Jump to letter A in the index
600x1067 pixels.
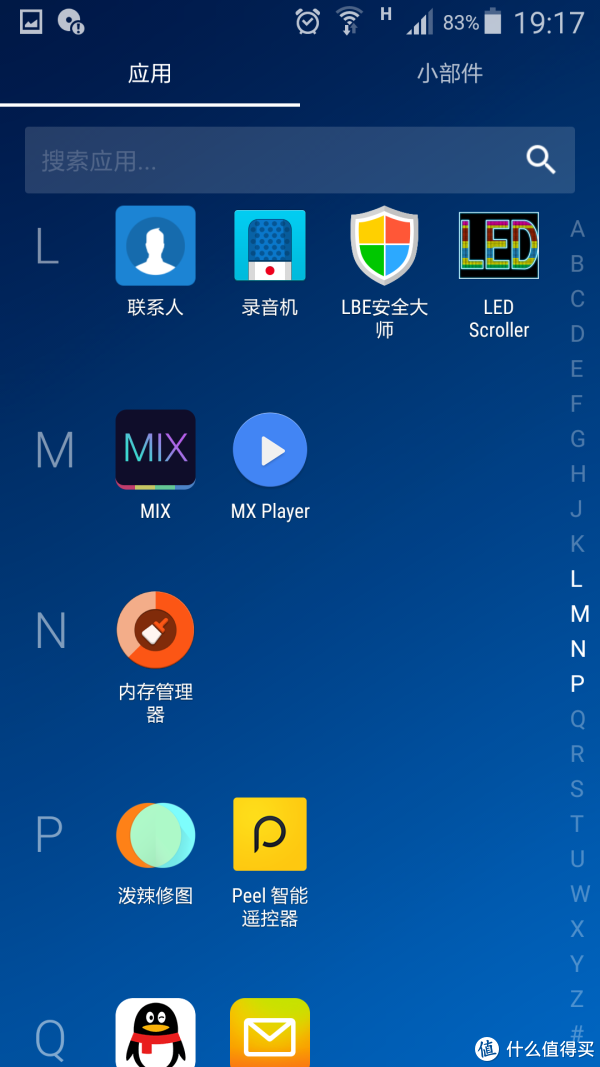point(577,229)
